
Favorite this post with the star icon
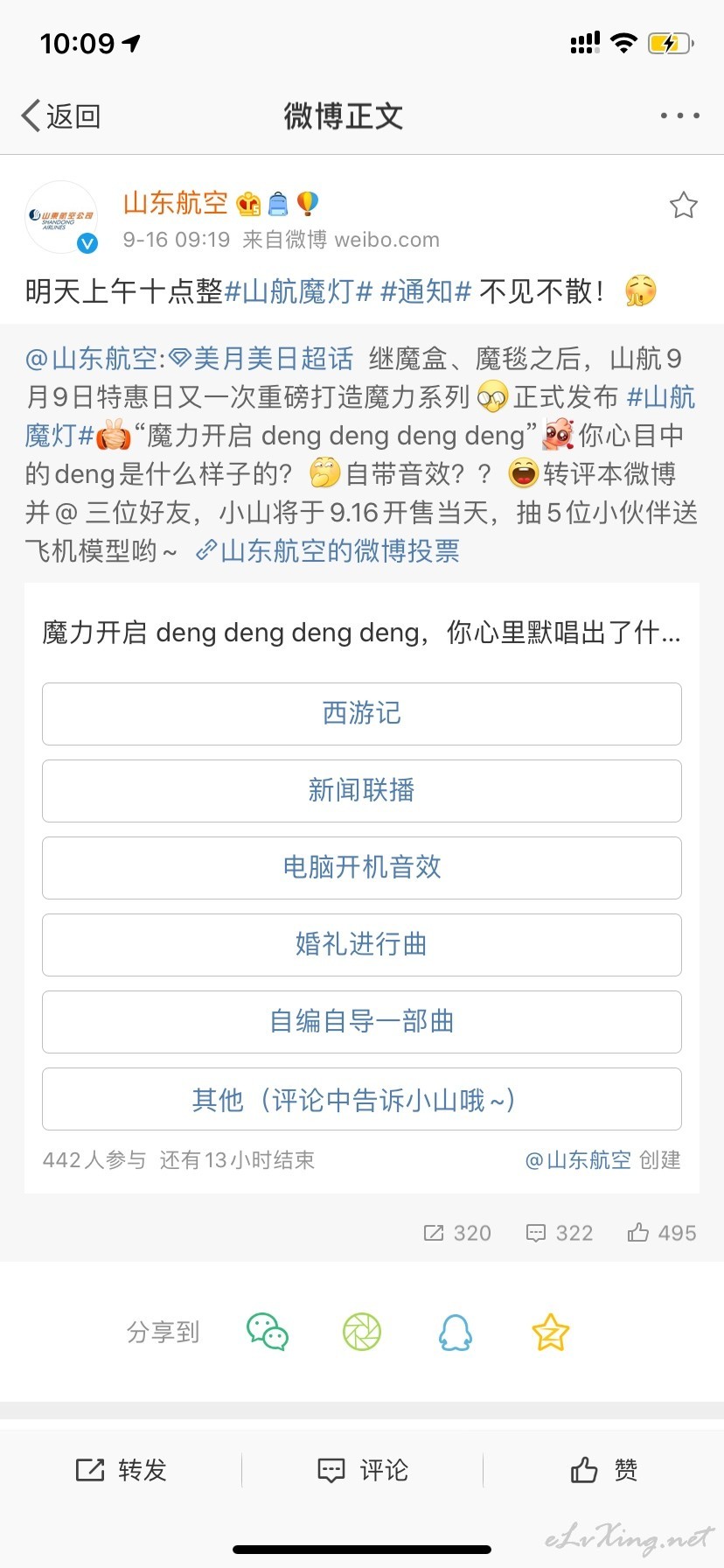pyautogui.click(x=683, y=205)
